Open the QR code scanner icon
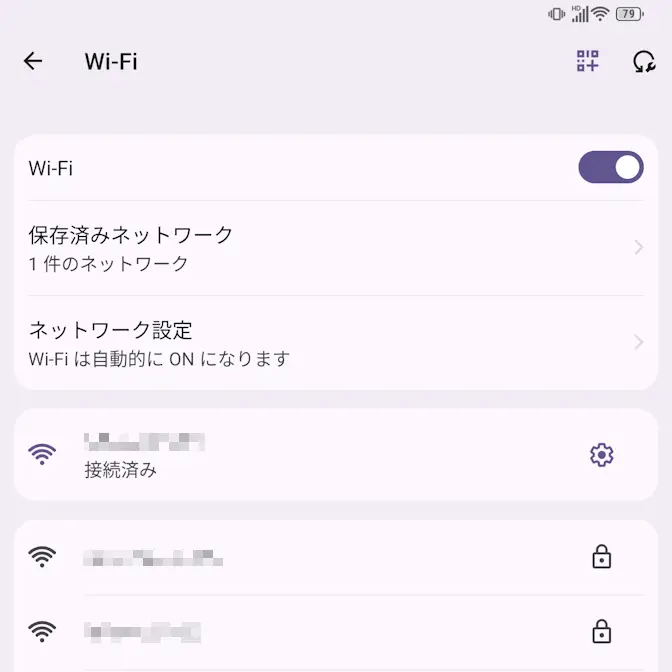The image size is (672, 672). point(587,61)
